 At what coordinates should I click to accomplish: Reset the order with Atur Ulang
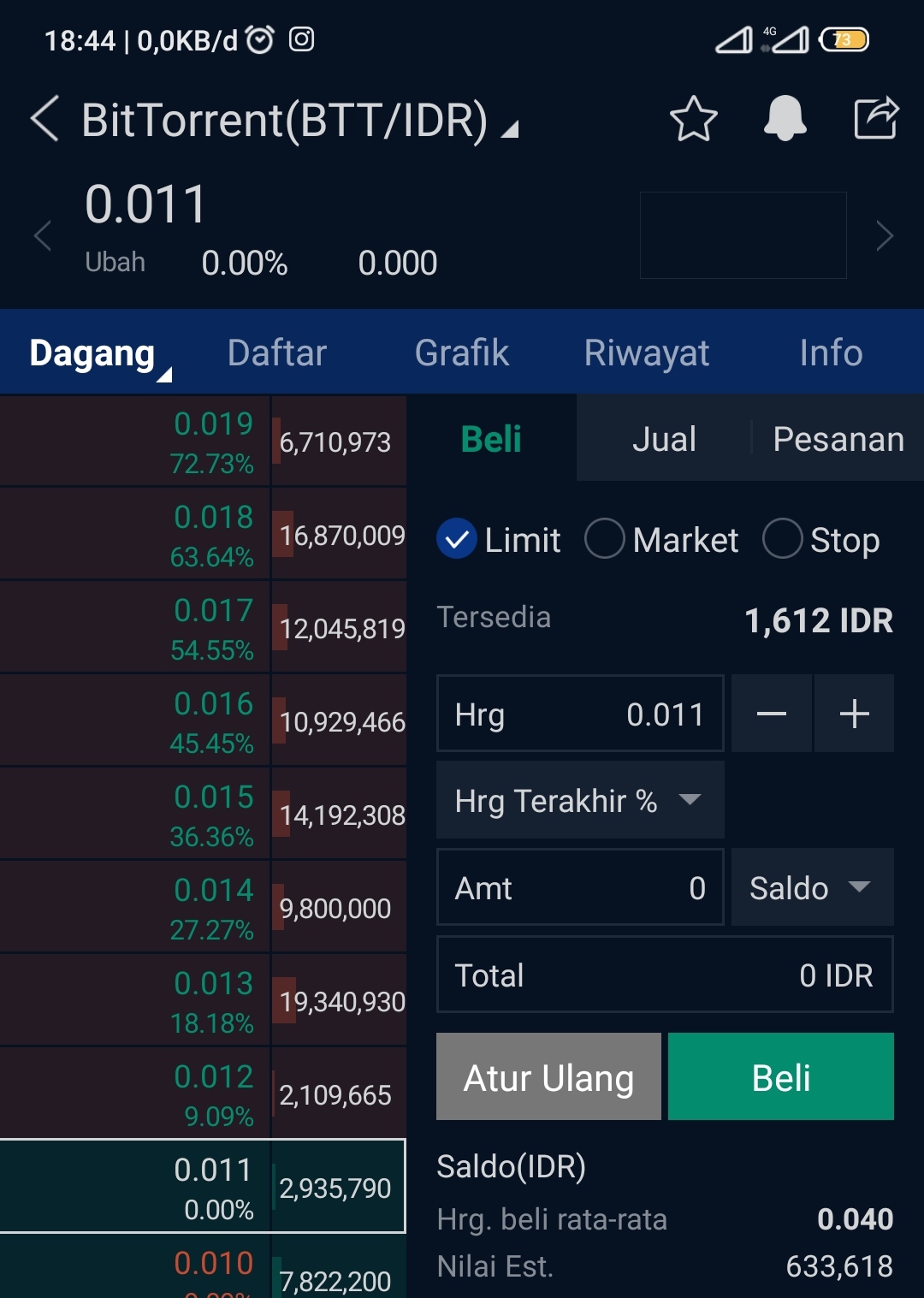pyautogui.click(x=548, y=1076)
